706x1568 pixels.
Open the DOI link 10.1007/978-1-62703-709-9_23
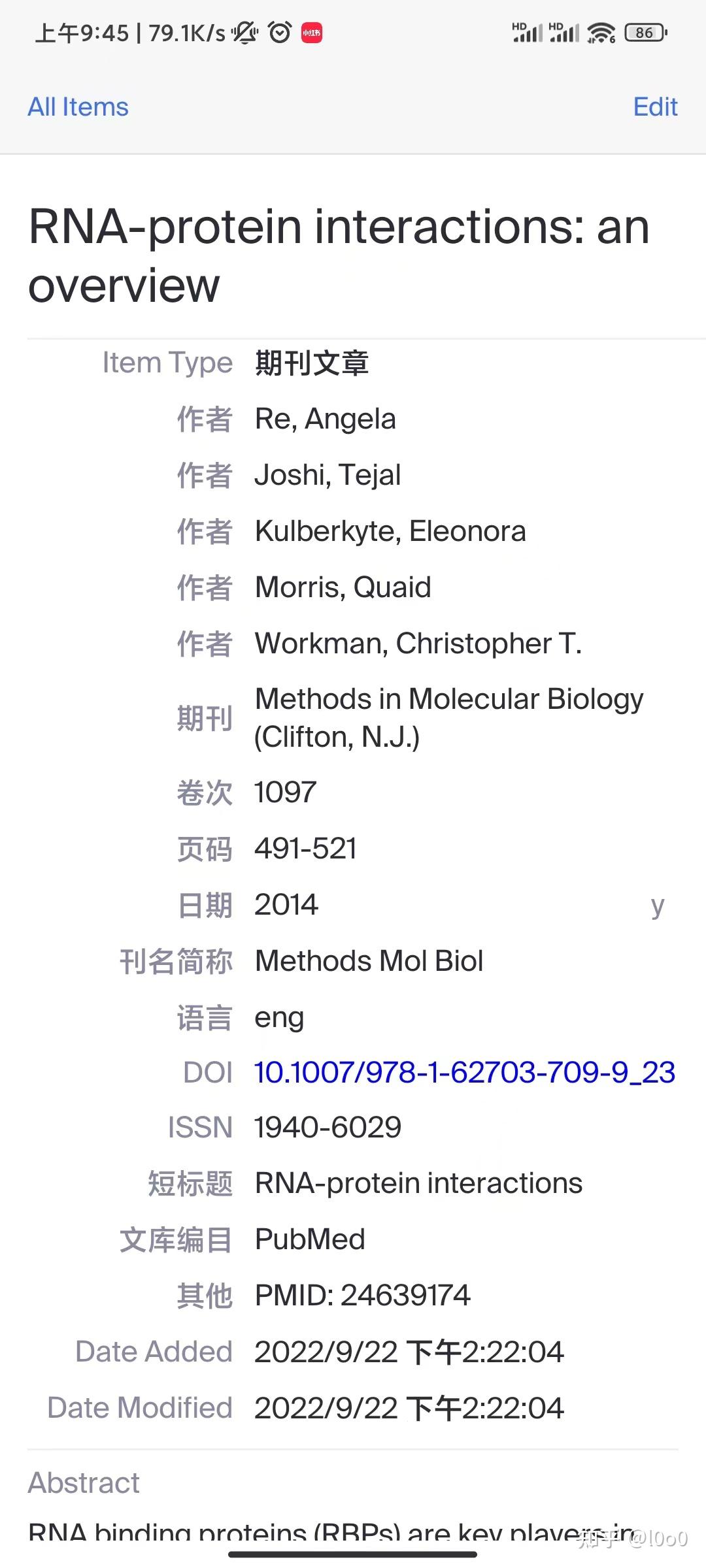click(464, 1072)
